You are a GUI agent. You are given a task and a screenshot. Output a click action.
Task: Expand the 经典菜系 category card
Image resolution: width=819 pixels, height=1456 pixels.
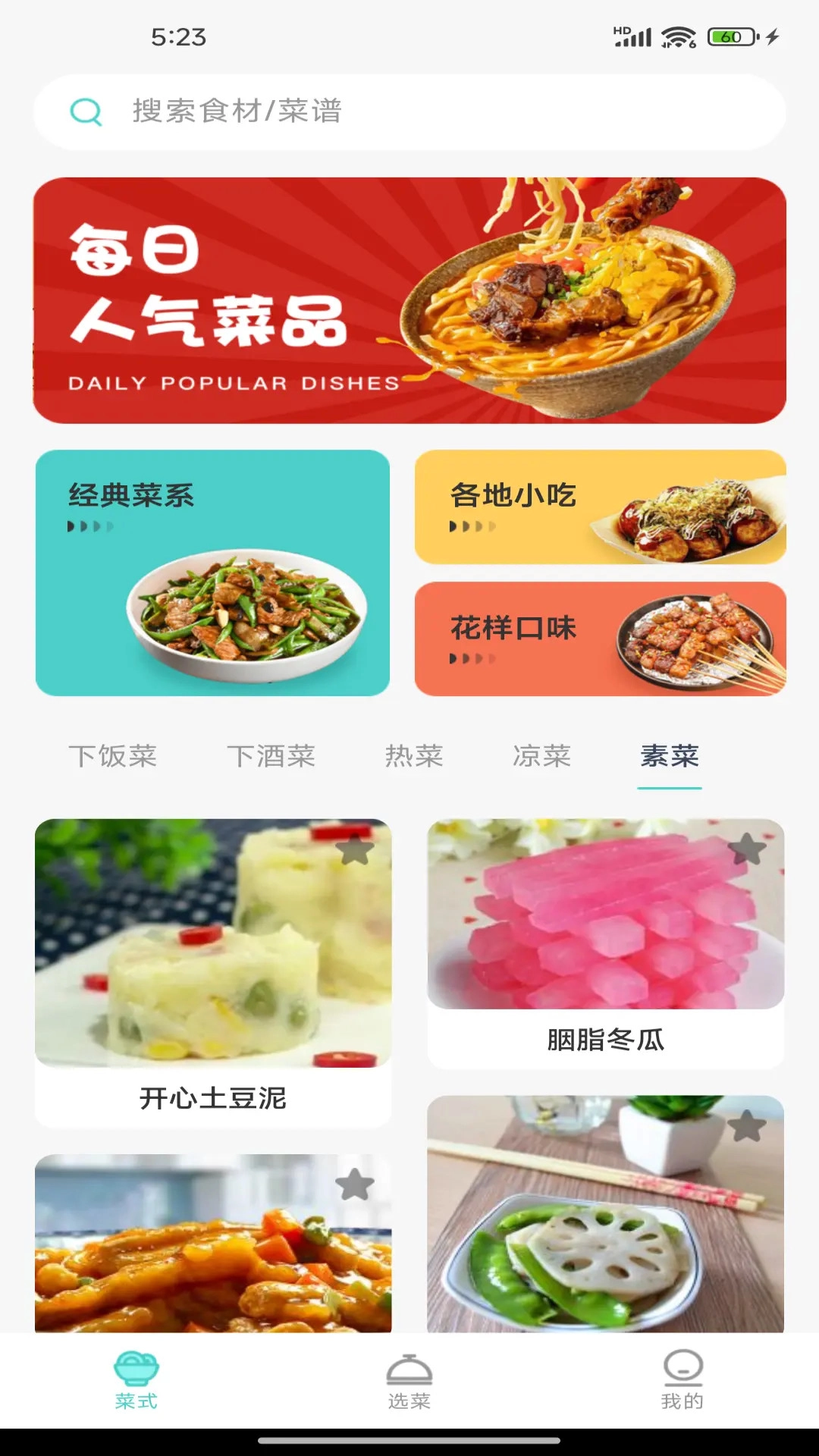pyautogui.click(x=211, y=573)
